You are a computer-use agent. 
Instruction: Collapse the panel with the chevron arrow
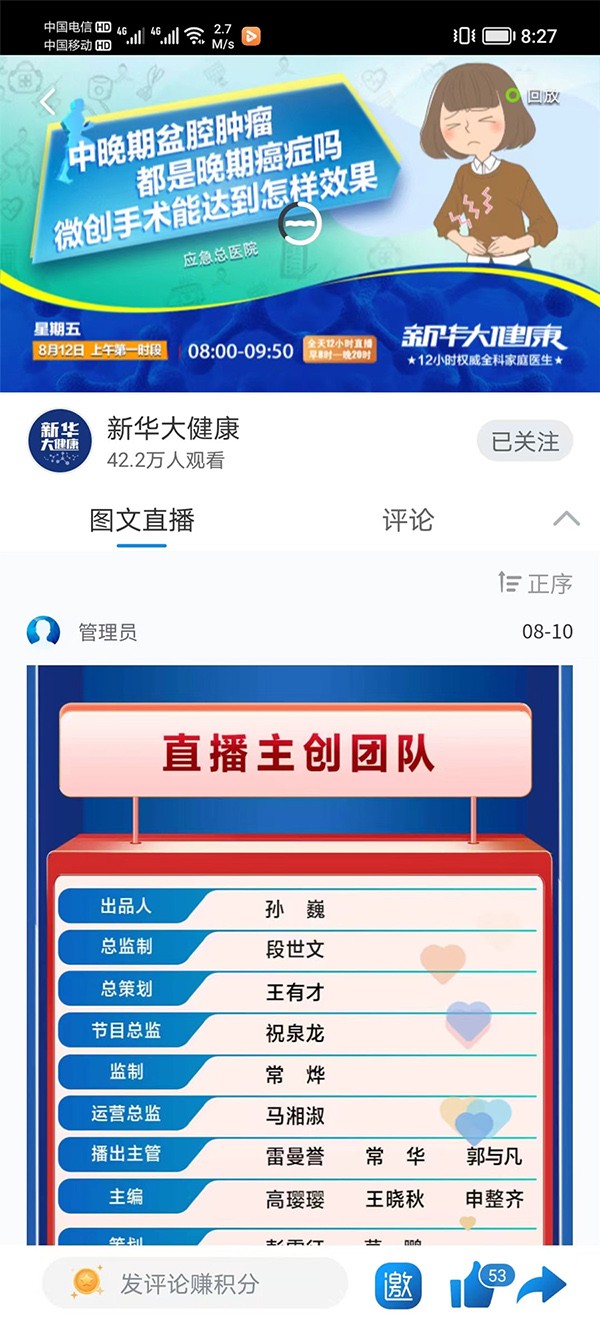coord(566,519)
